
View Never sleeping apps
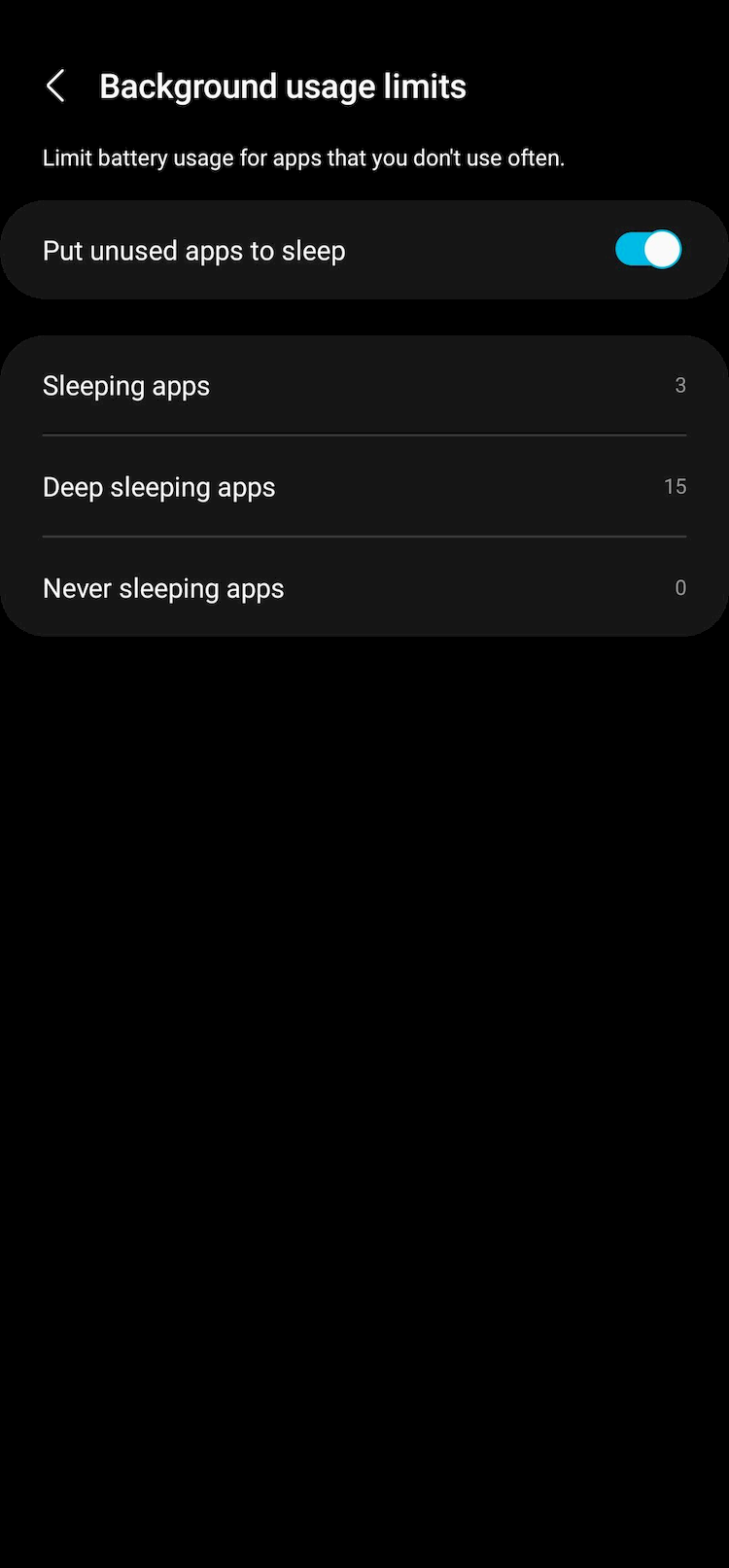(364, 587)
